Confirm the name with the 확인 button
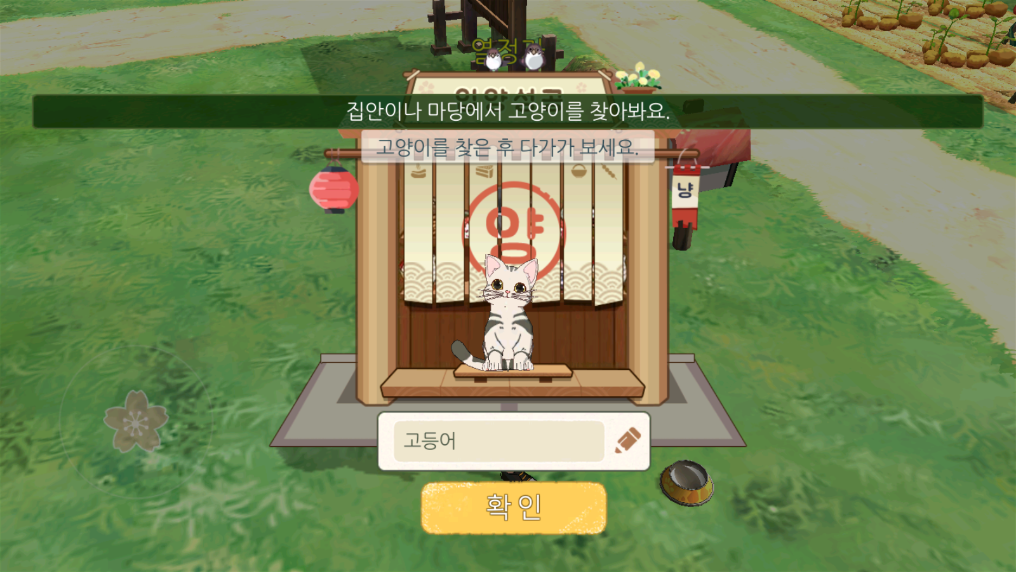The height and width of the screenshot is (572, 1016). coord(513,508)
